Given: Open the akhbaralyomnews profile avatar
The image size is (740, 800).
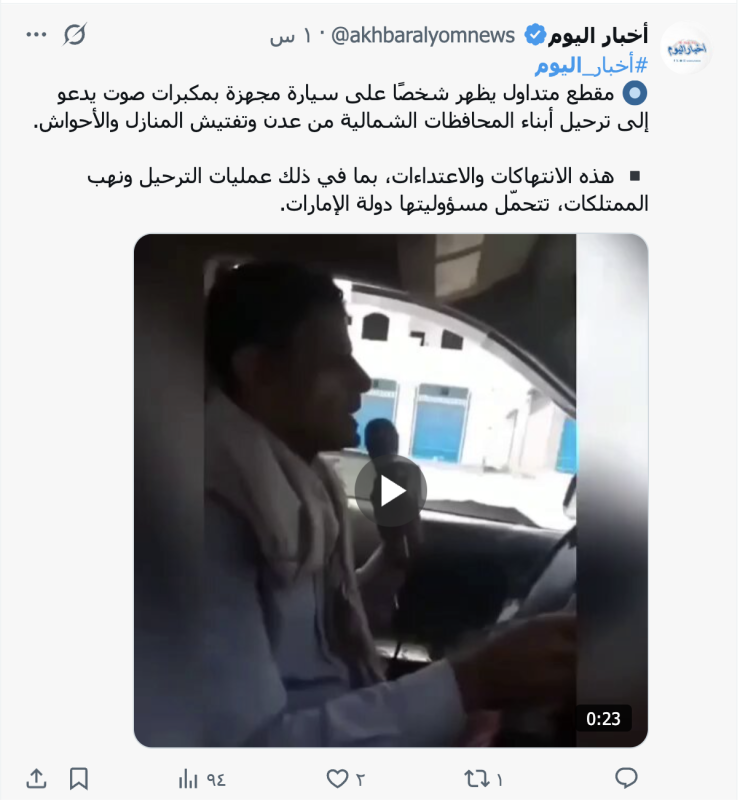Looking at the screenshot, I should 686,48.
